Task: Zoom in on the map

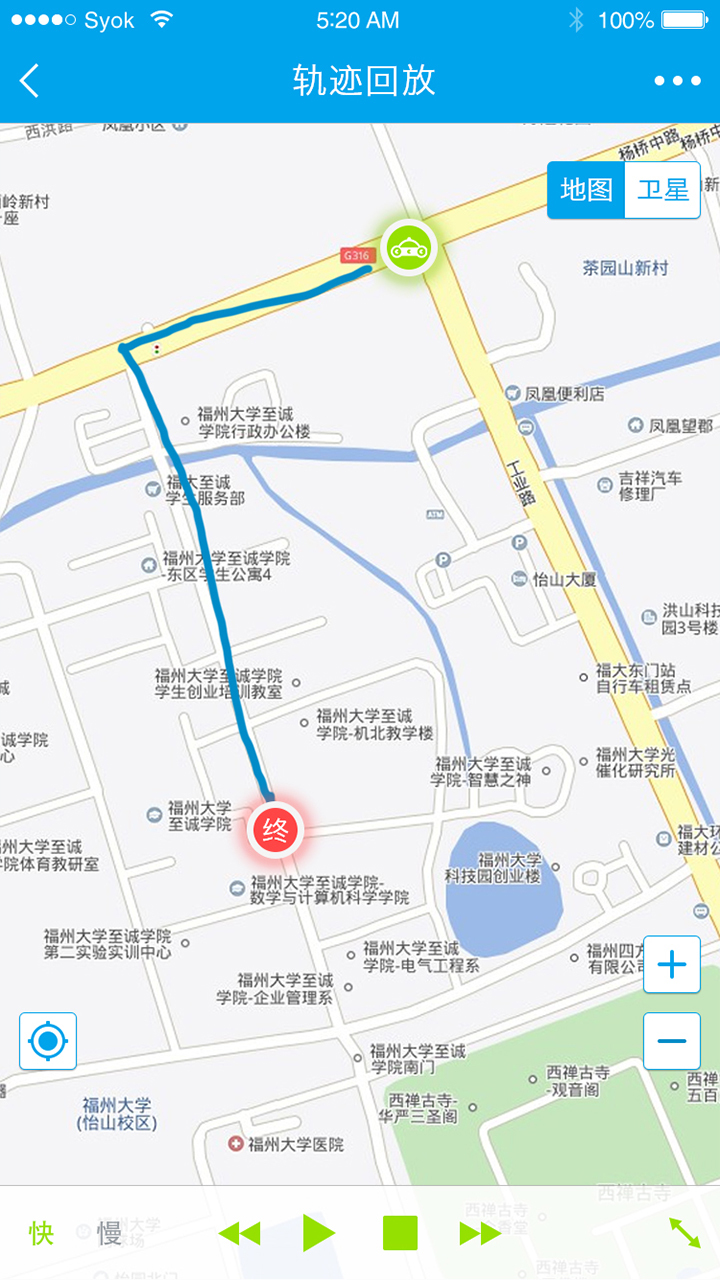Action: (671, 965)
